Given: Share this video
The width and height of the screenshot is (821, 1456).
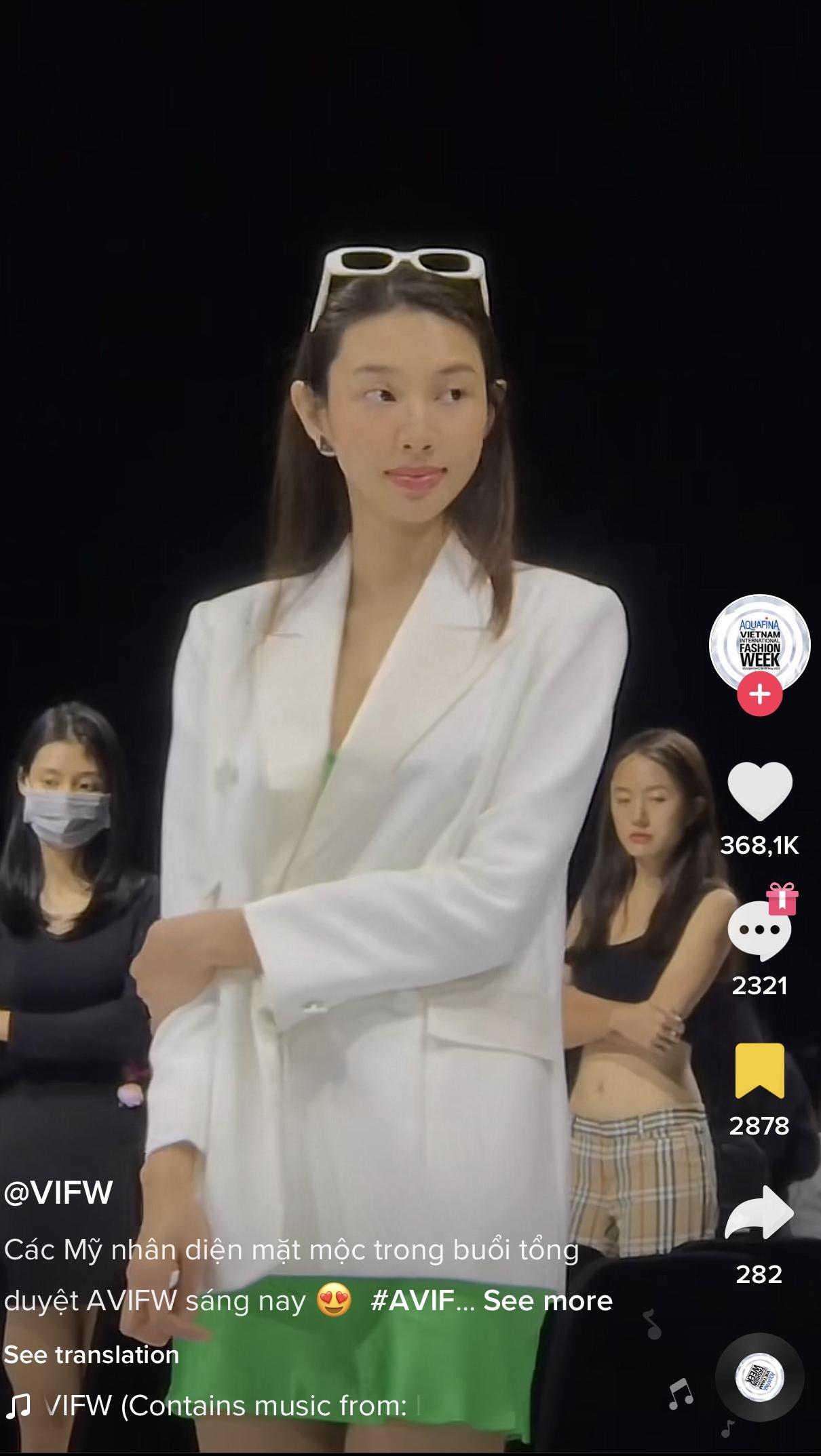Looking at the screenshot, I should point(759,1213).
